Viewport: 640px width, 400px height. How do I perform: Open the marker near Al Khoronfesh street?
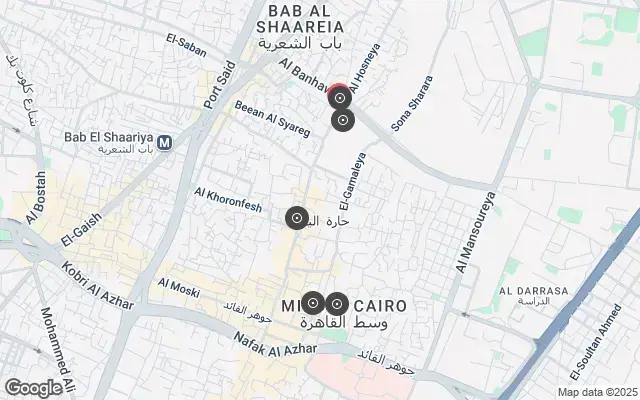pos(297,218)
